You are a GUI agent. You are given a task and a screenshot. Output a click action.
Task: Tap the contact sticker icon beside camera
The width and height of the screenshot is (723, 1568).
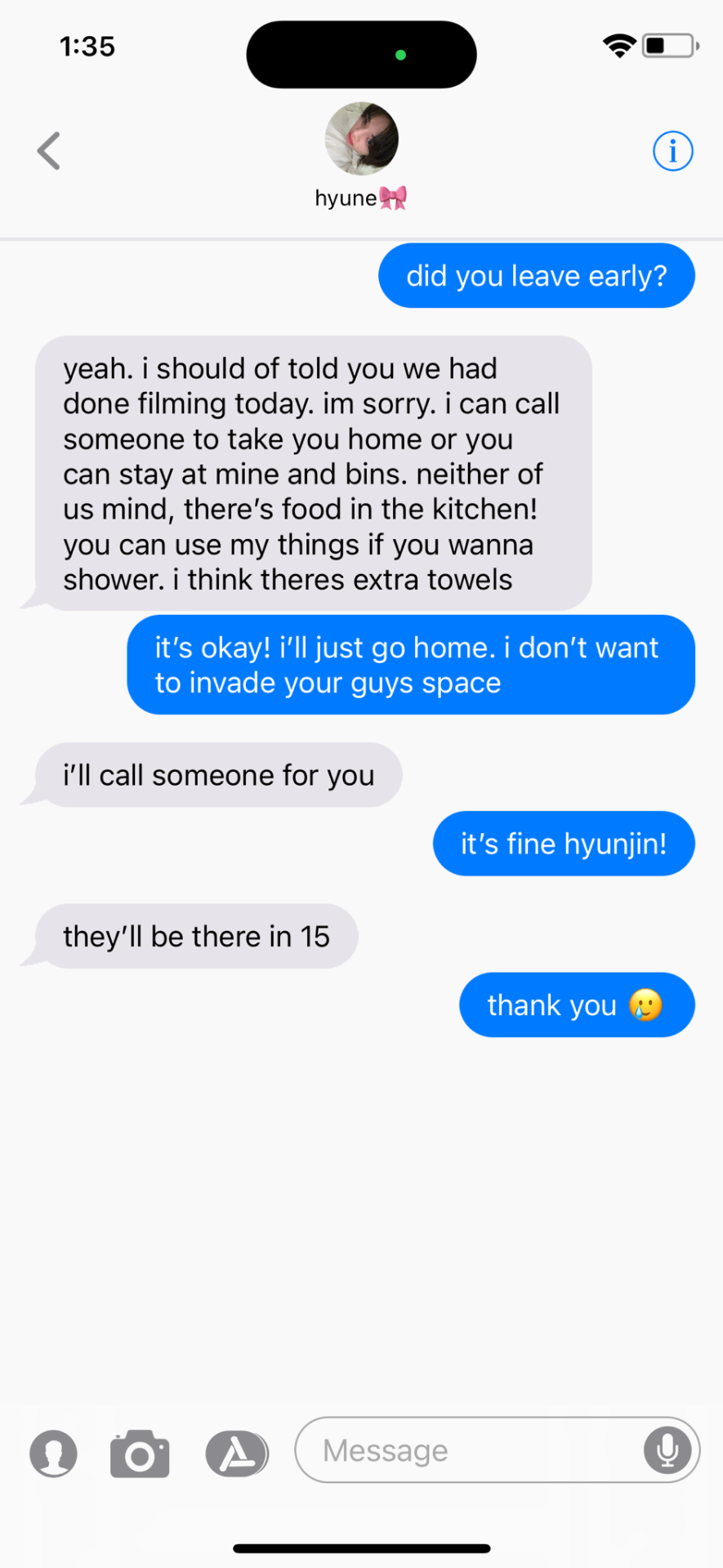[54, 1454]
